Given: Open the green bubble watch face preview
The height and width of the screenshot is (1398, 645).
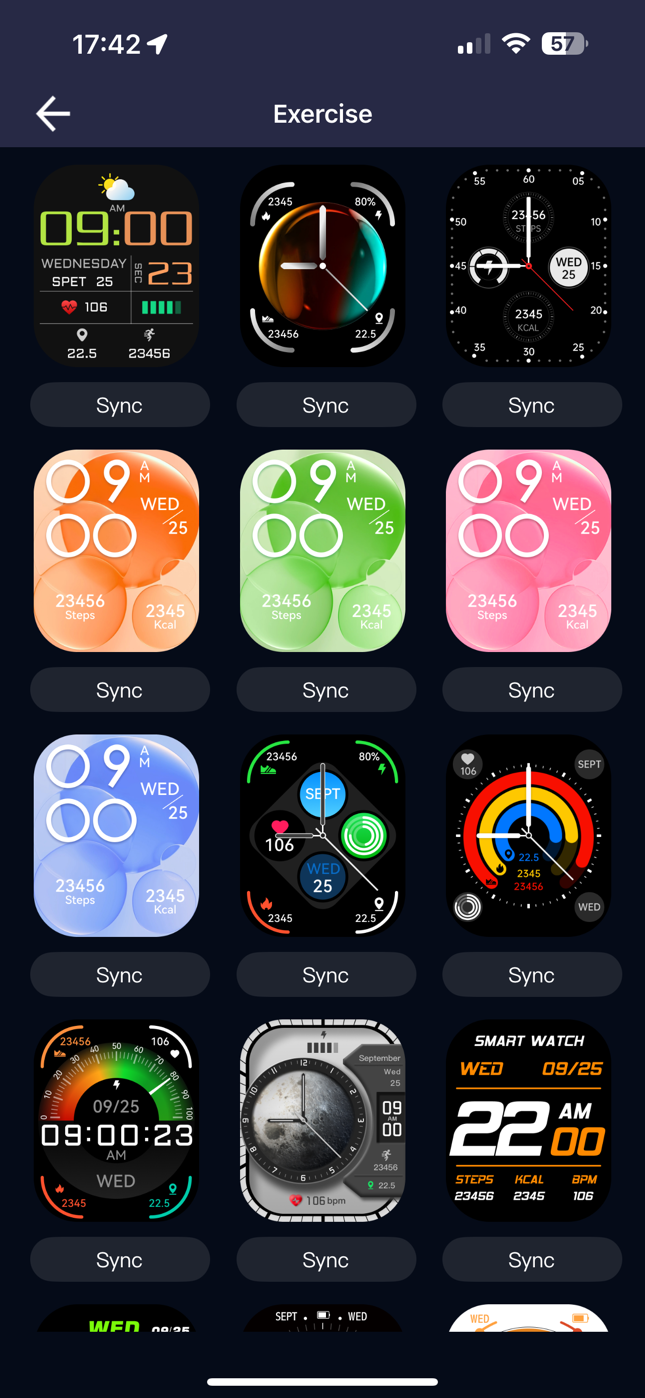Looking at the screenshot, I should 323,551.
